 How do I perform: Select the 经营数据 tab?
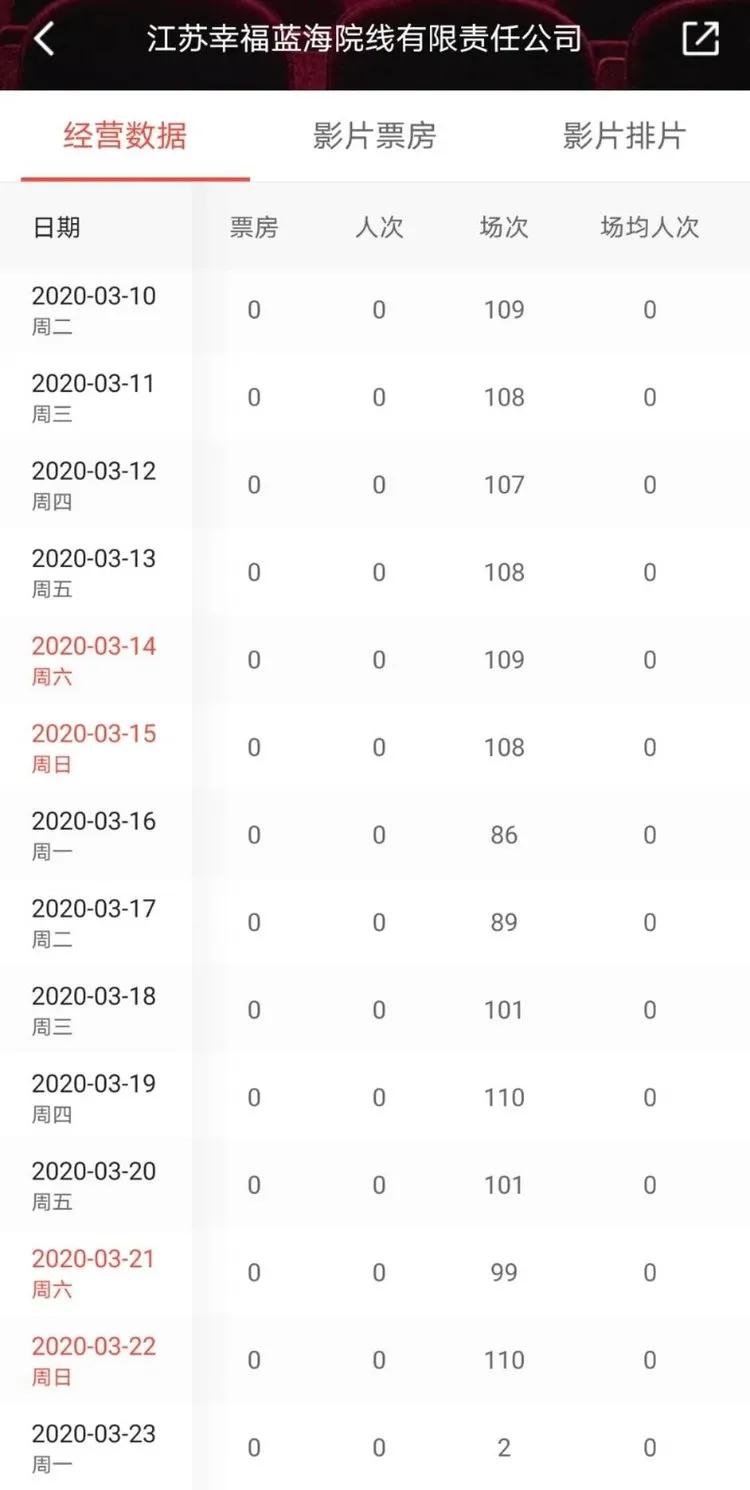click(125, 136)
